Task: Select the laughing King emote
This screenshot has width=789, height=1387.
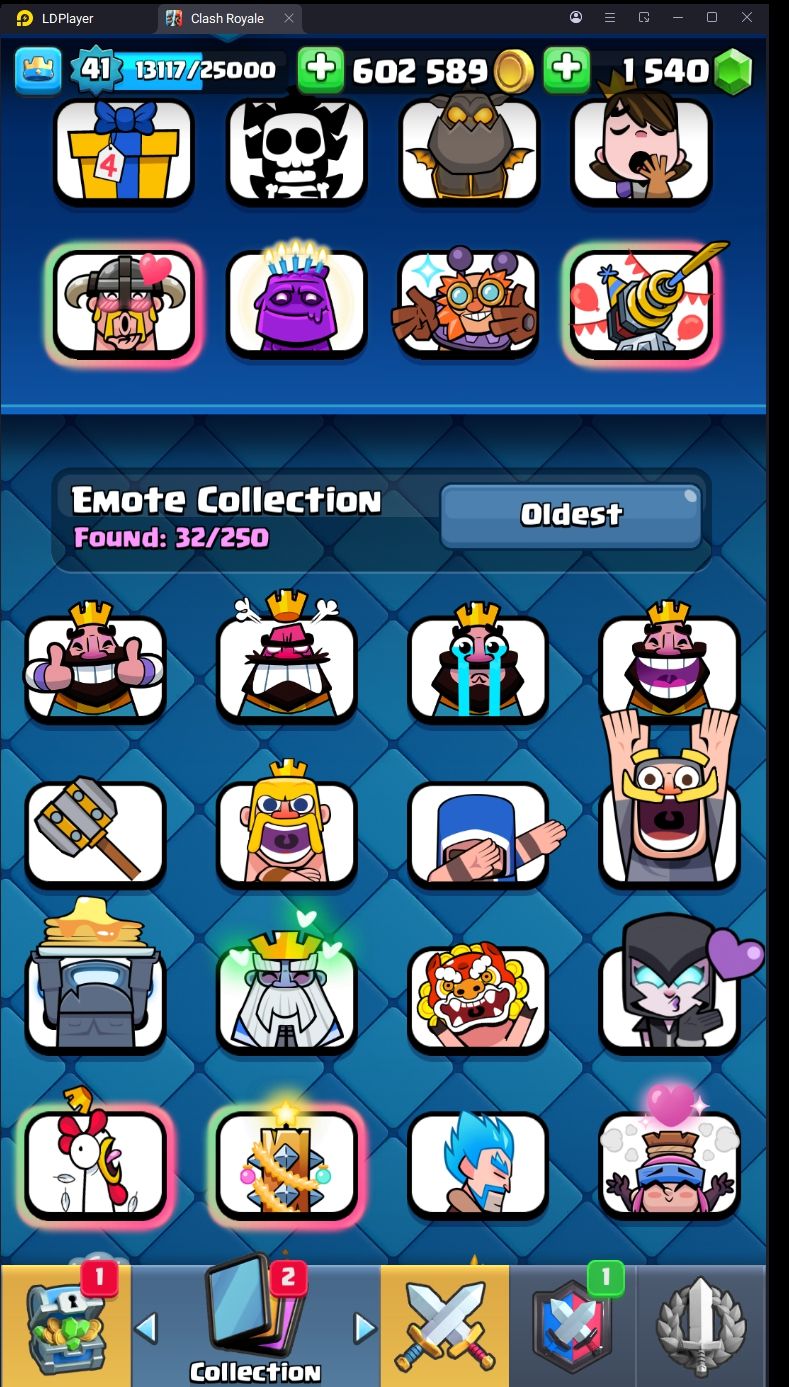Action: tap(669, 662)
